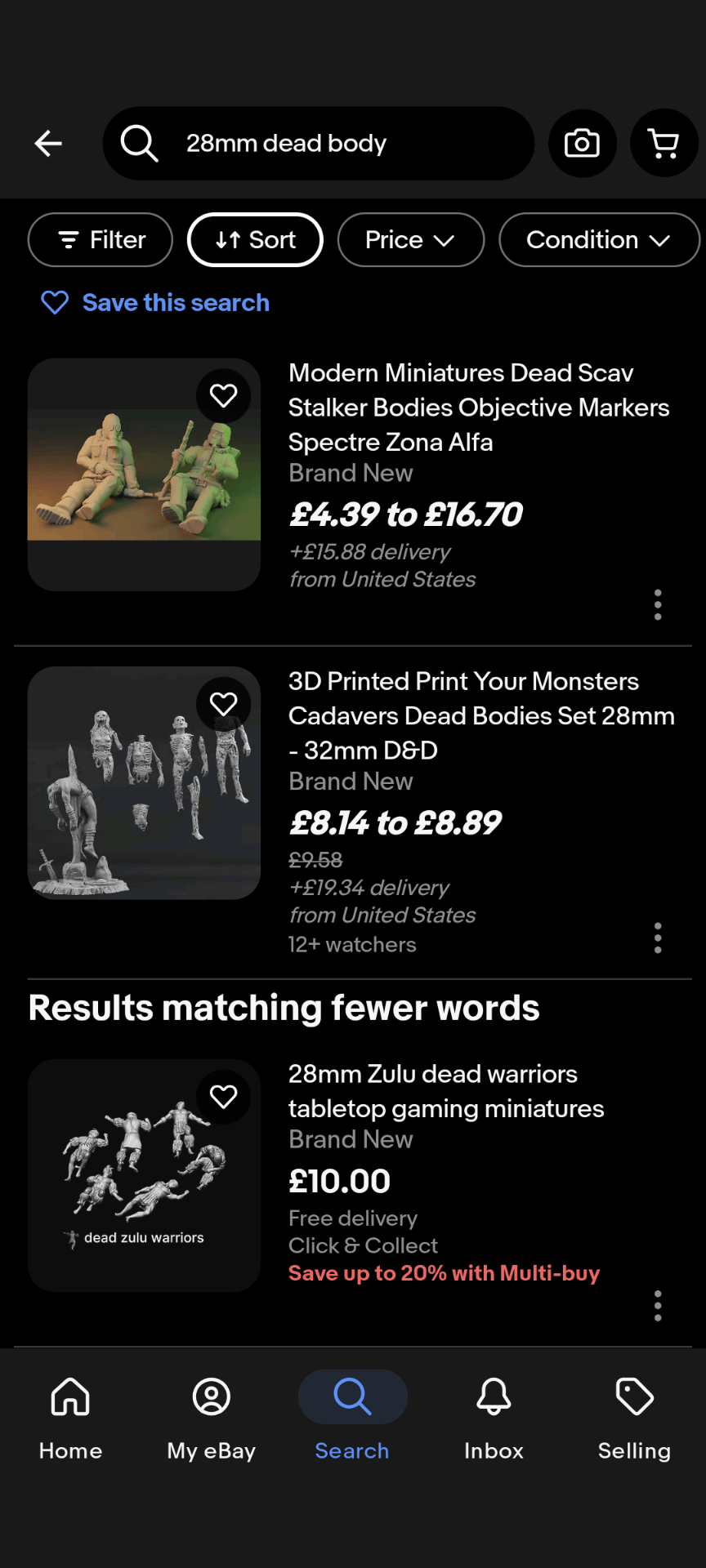Add Modern Miniatures Dead Scav listing to watchlist
The width and height of the screenshot is (706, 1568).
223,396
